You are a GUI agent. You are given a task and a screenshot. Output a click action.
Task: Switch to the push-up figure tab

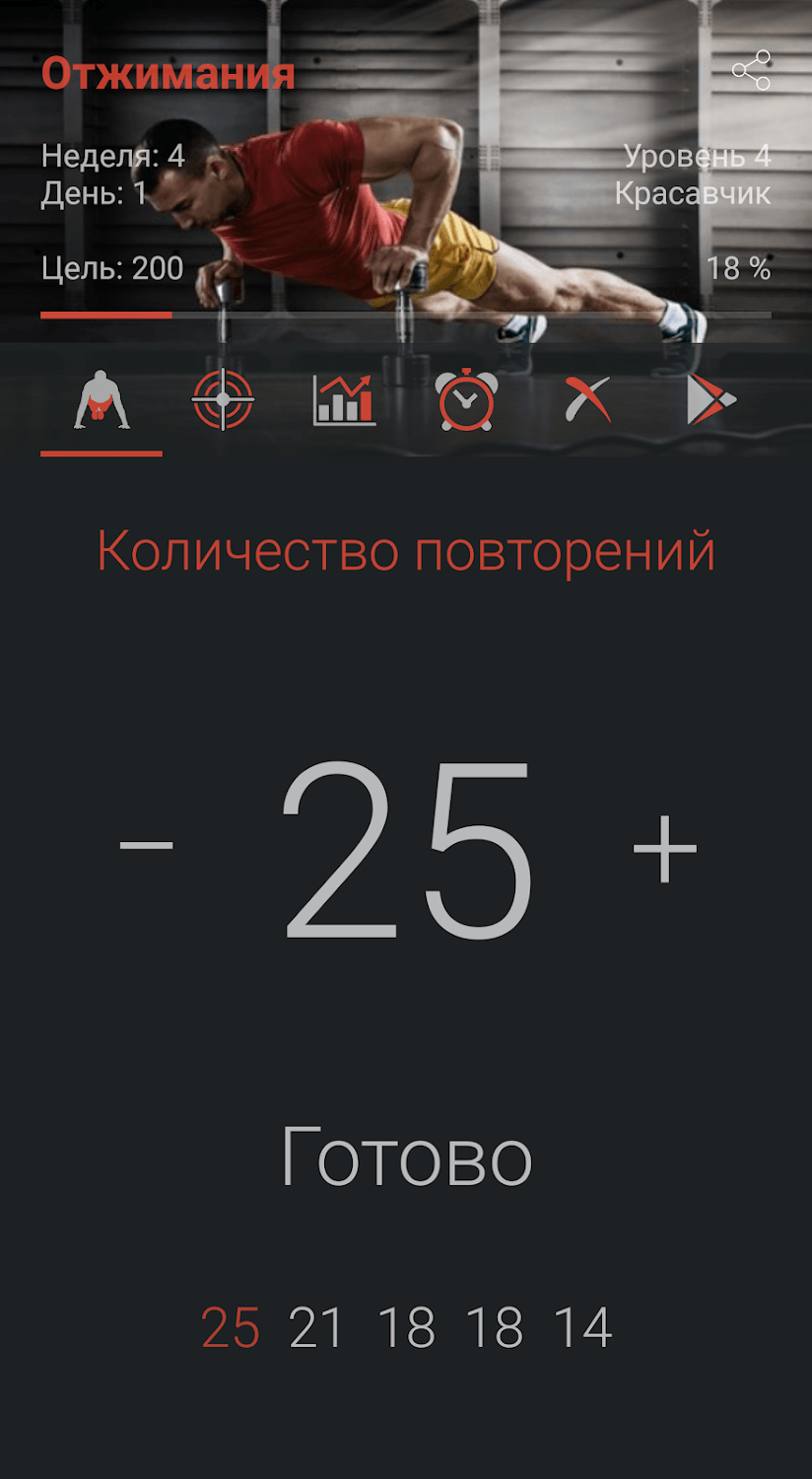pos(101,401)
